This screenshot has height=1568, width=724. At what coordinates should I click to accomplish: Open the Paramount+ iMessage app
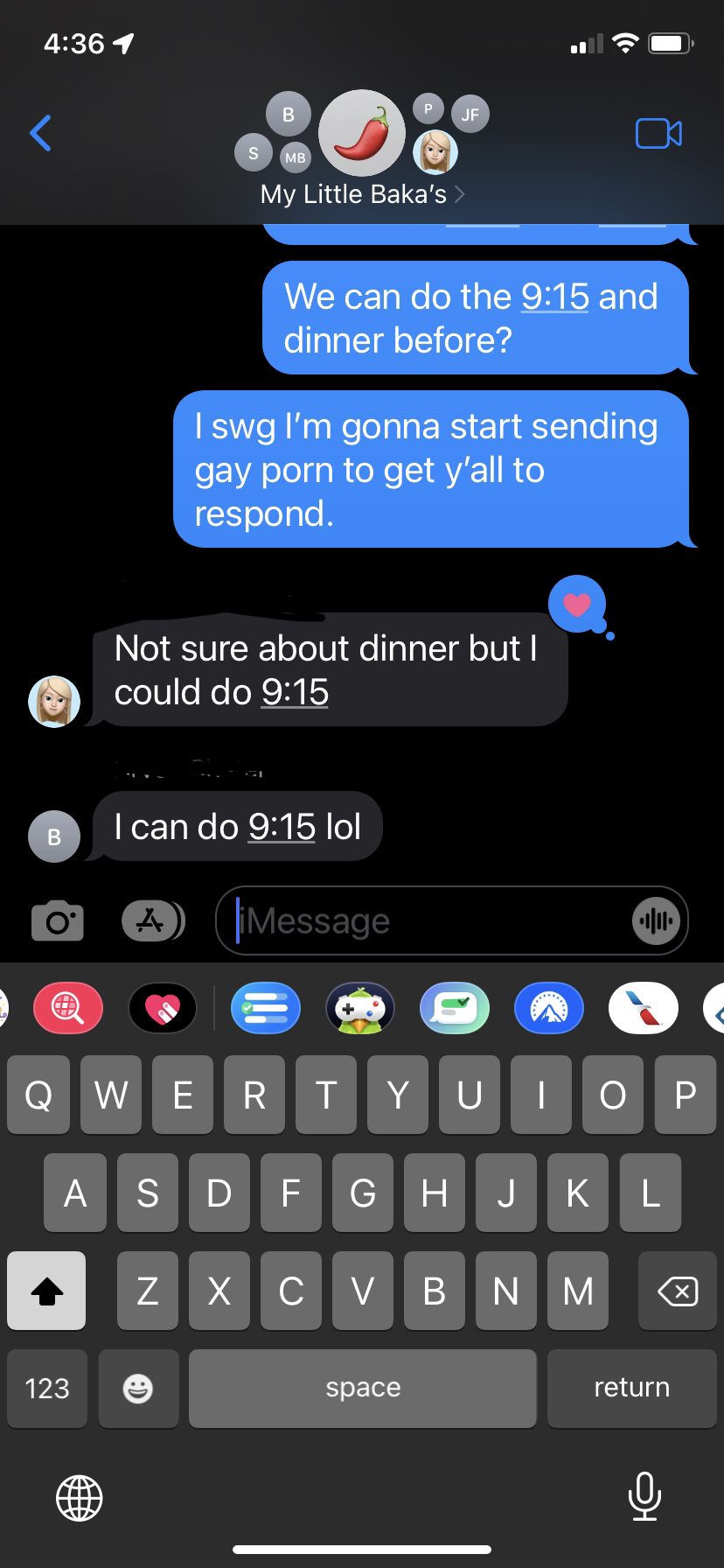coord(549,1009)
